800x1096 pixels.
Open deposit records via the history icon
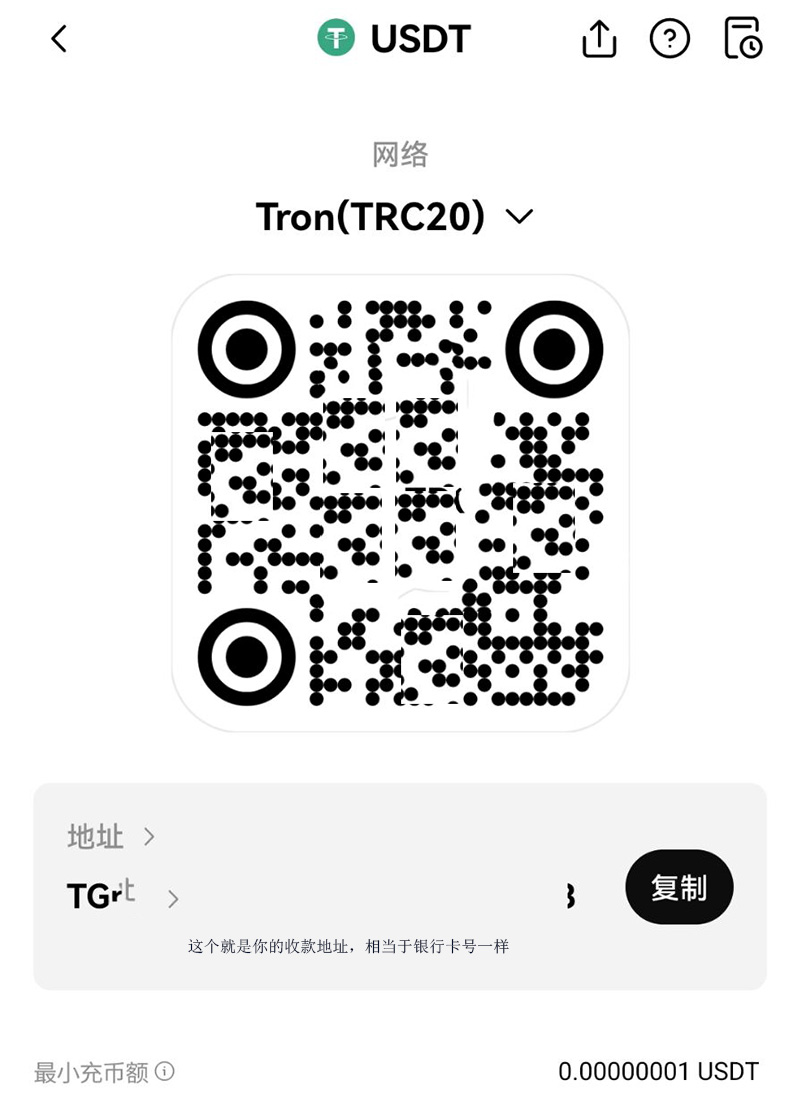click(742, 38)
